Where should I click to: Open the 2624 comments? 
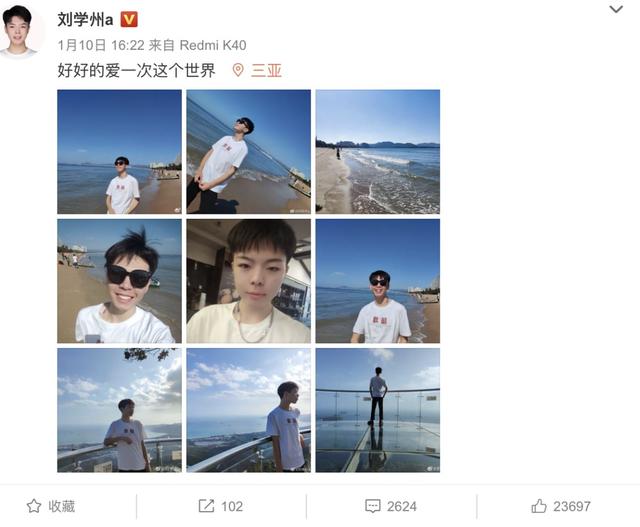391,506
